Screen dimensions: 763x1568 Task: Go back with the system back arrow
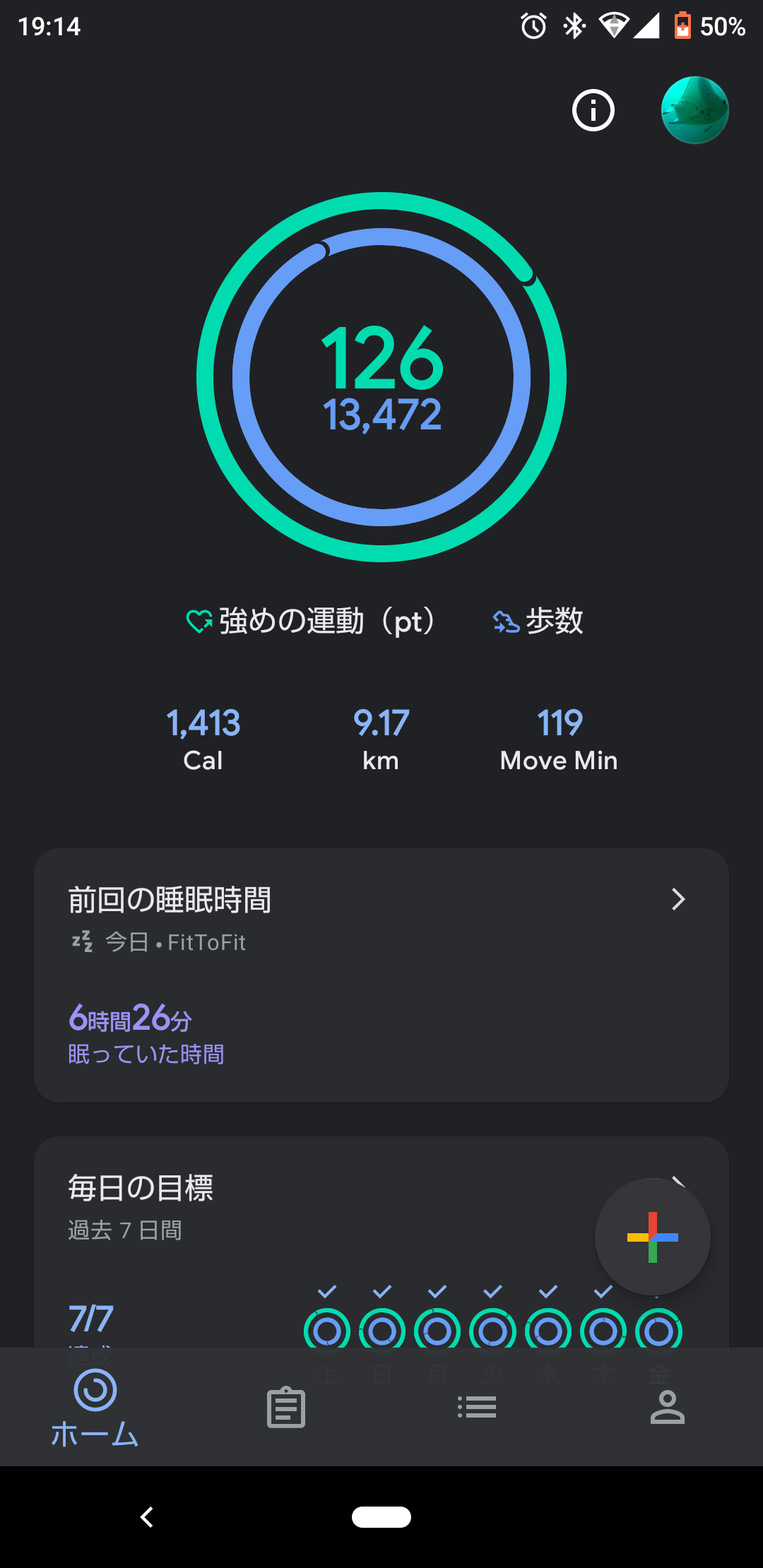[x=147, y=1516]
